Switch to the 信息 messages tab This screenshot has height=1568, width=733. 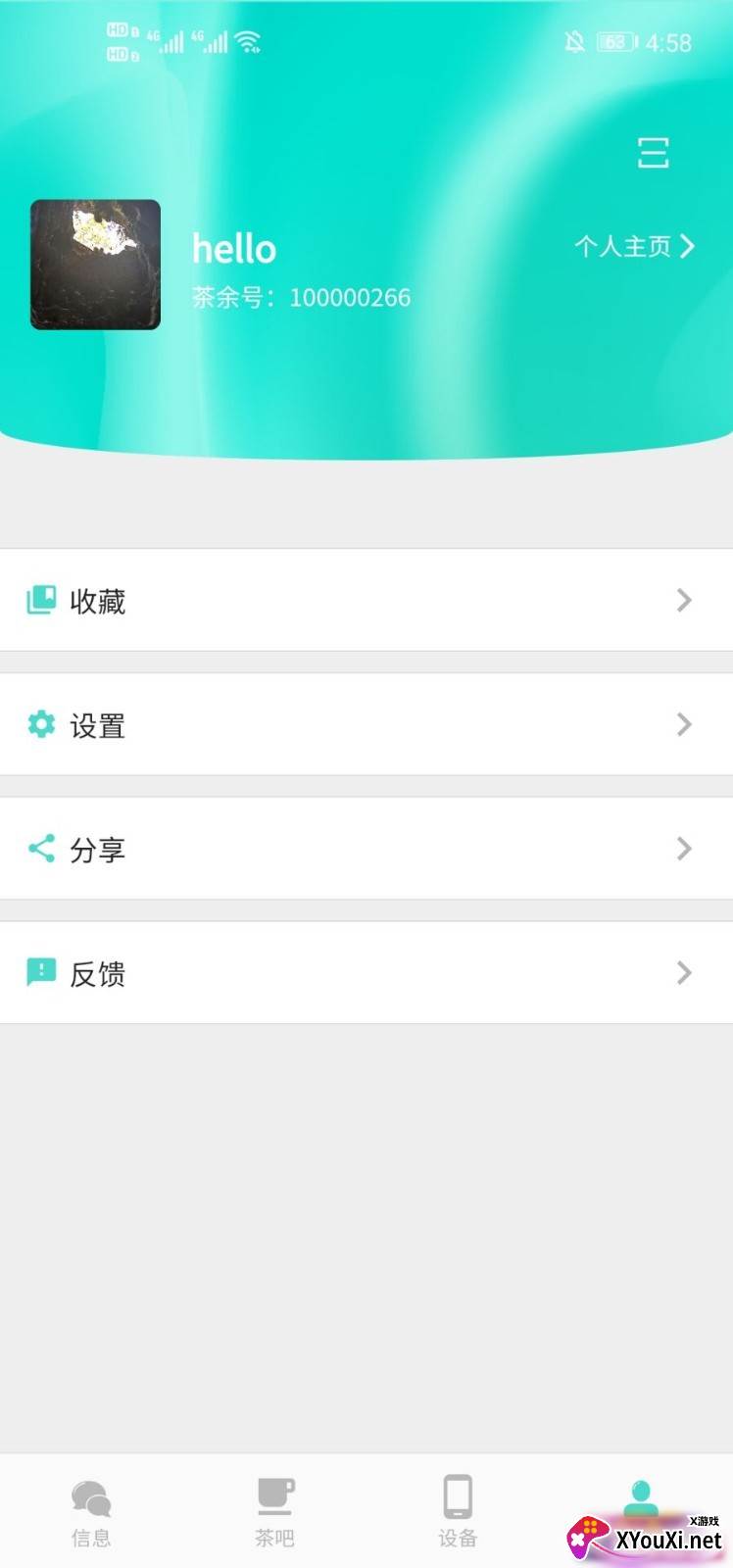[91, 1511]
